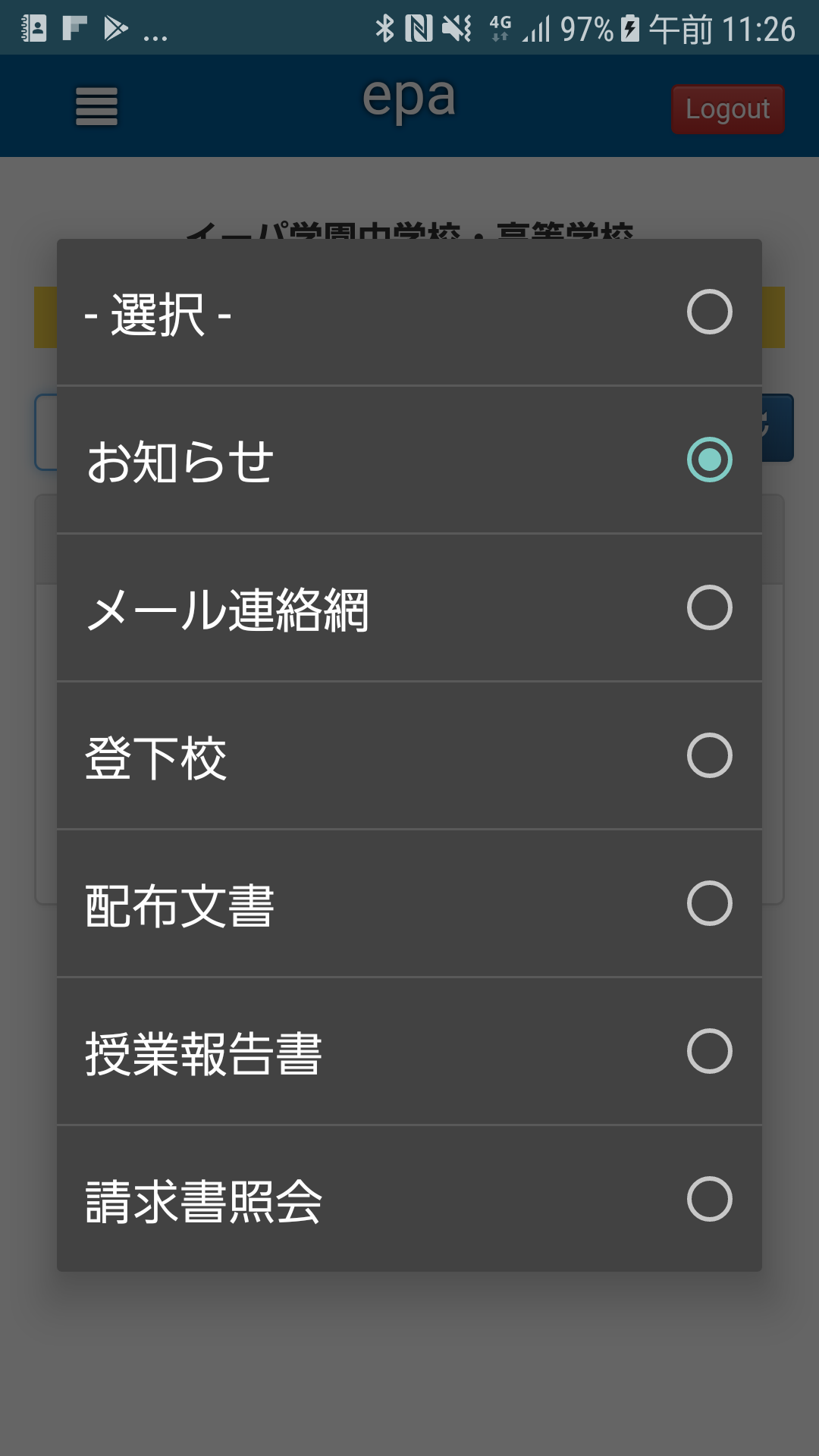Pick the 登下校 option
This screenshot has width=819, height=1456.
(409, 755)
